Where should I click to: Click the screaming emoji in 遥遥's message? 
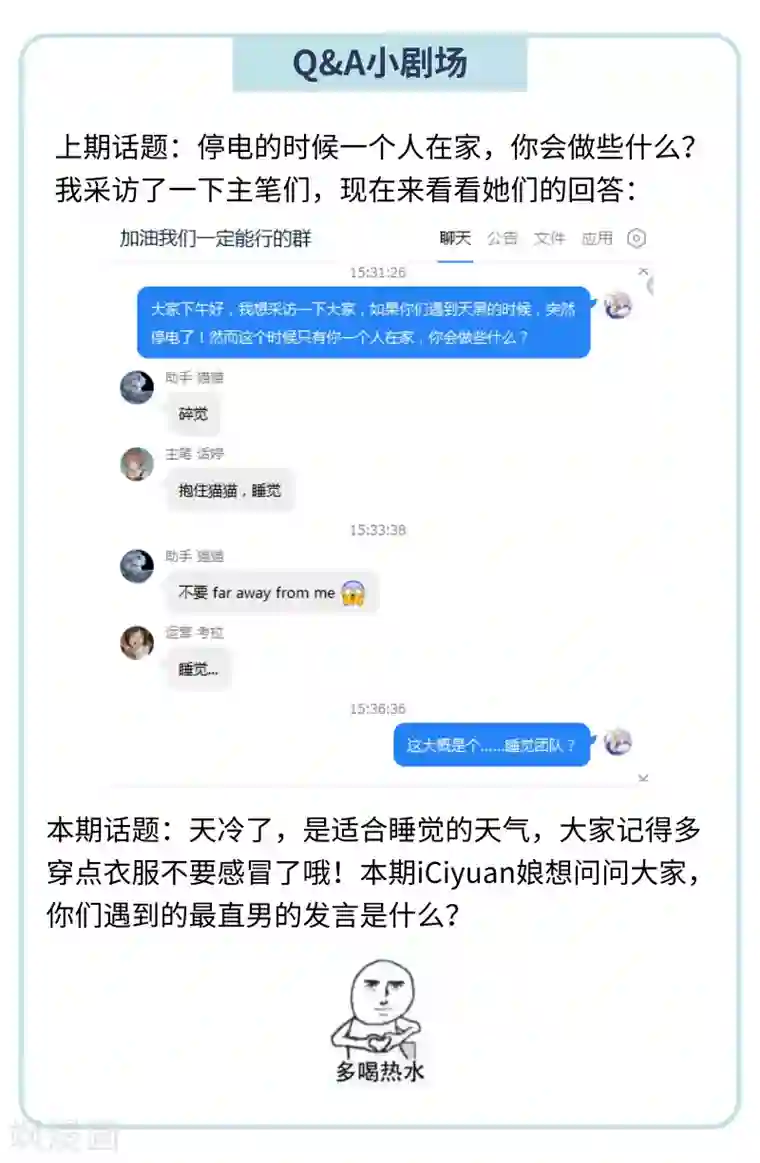[x=354, y=592]
